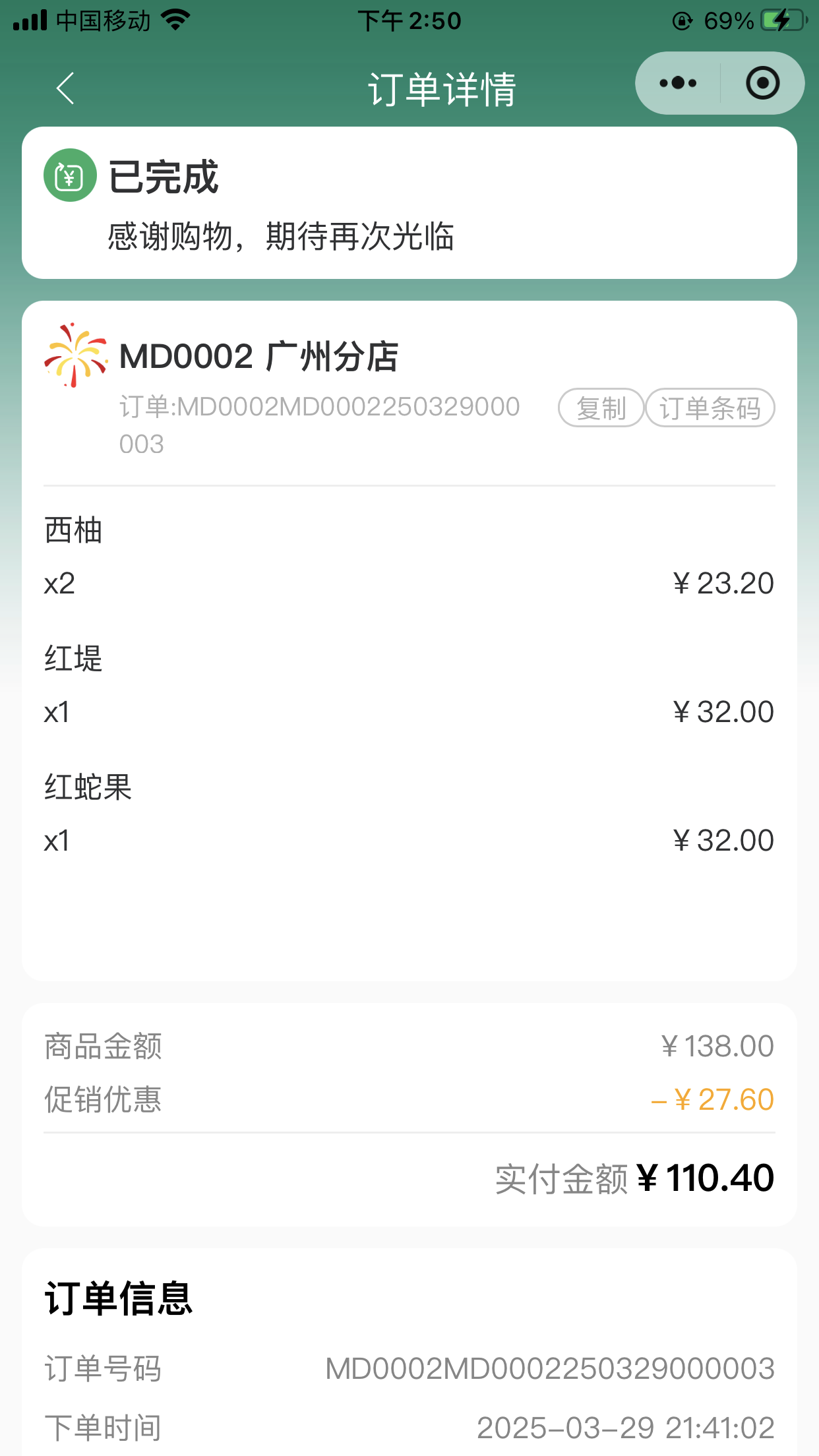This screenshot has width=819, height=1456.
Task: Close the mini program with the circle button
Action: pos(762,83)
